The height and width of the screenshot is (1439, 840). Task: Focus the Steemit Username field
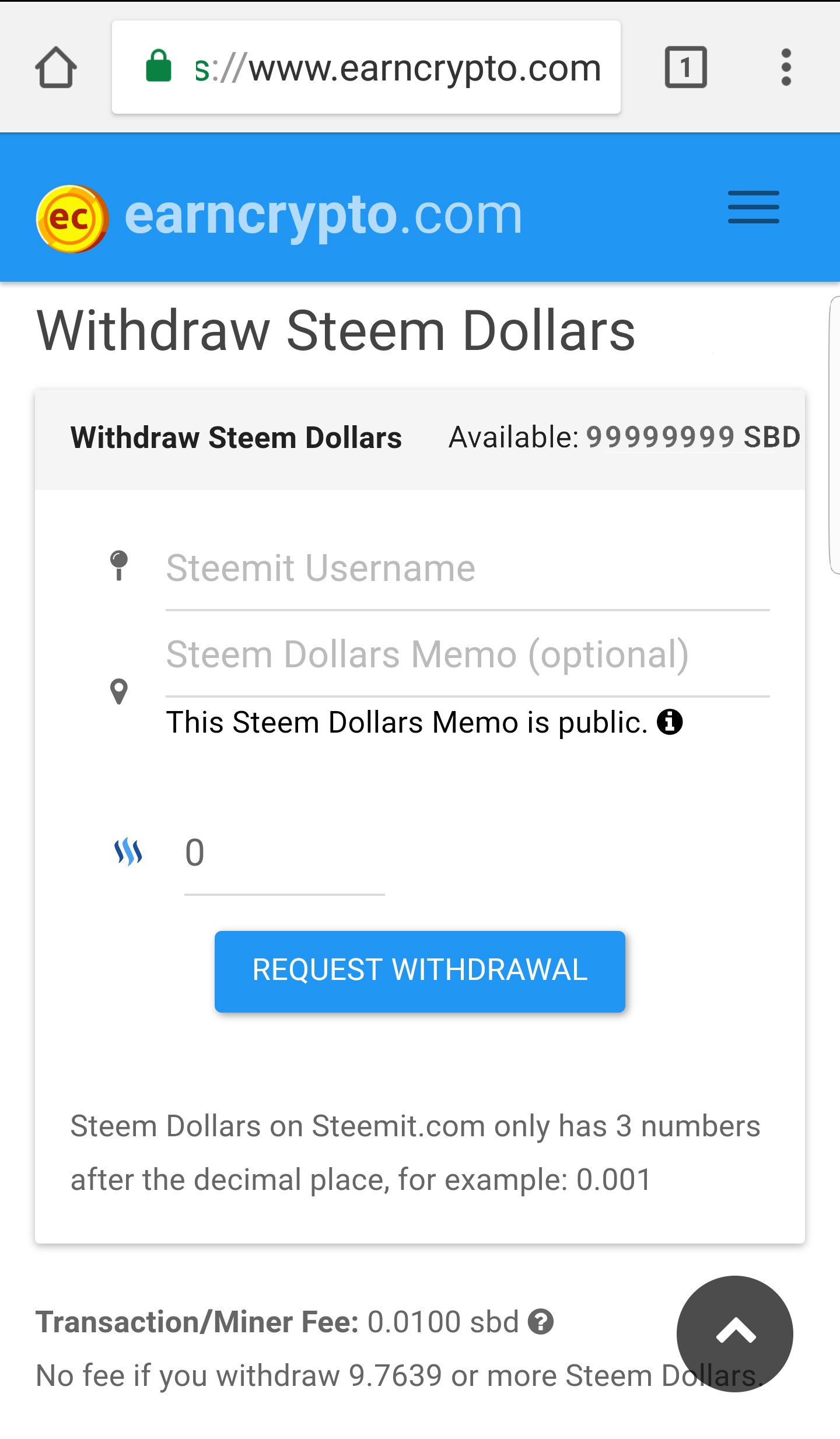pos(467,569)
